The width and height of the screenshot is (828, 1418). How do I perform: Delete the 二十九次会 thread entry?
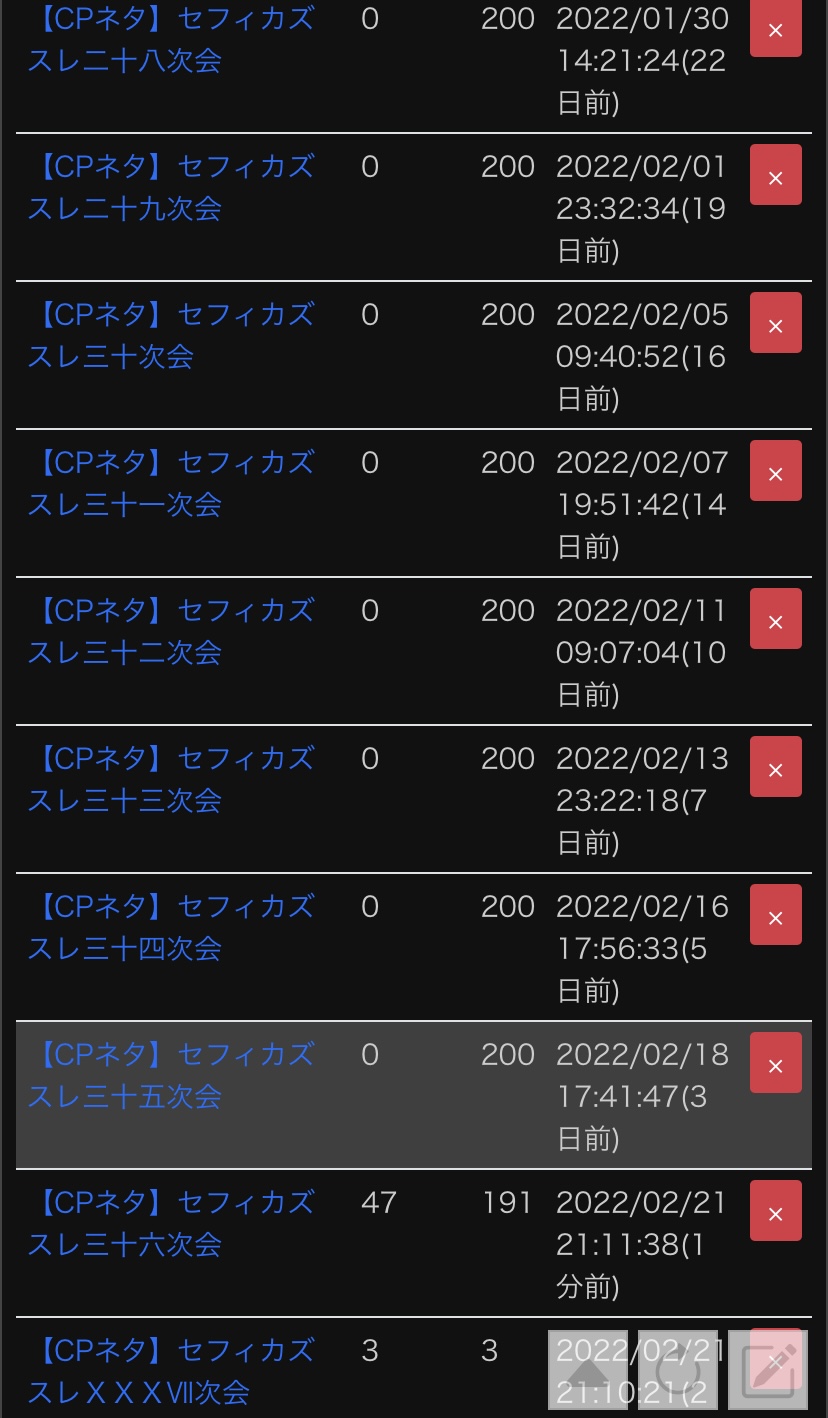pyautogui.click(x=775, y=175)
